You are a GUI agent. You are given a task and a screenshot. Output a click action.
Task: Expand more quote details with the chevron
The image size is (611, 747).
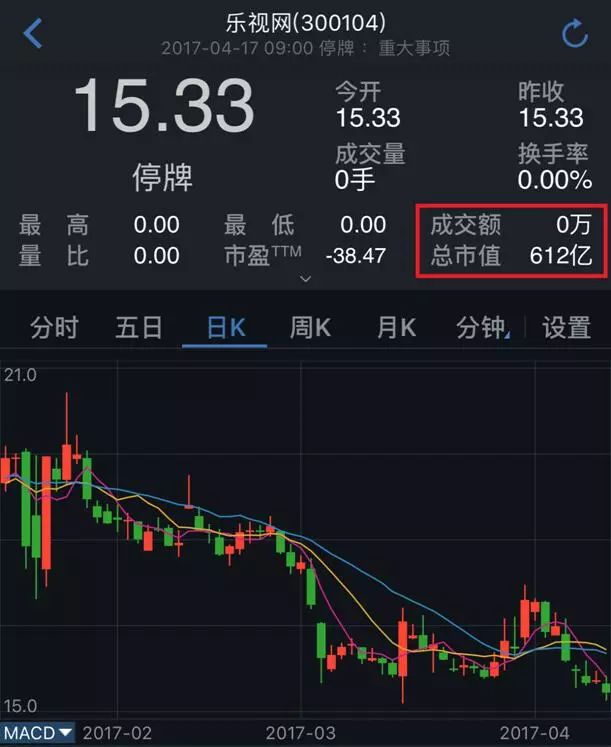pyautogui.click(x=305, y=278)
